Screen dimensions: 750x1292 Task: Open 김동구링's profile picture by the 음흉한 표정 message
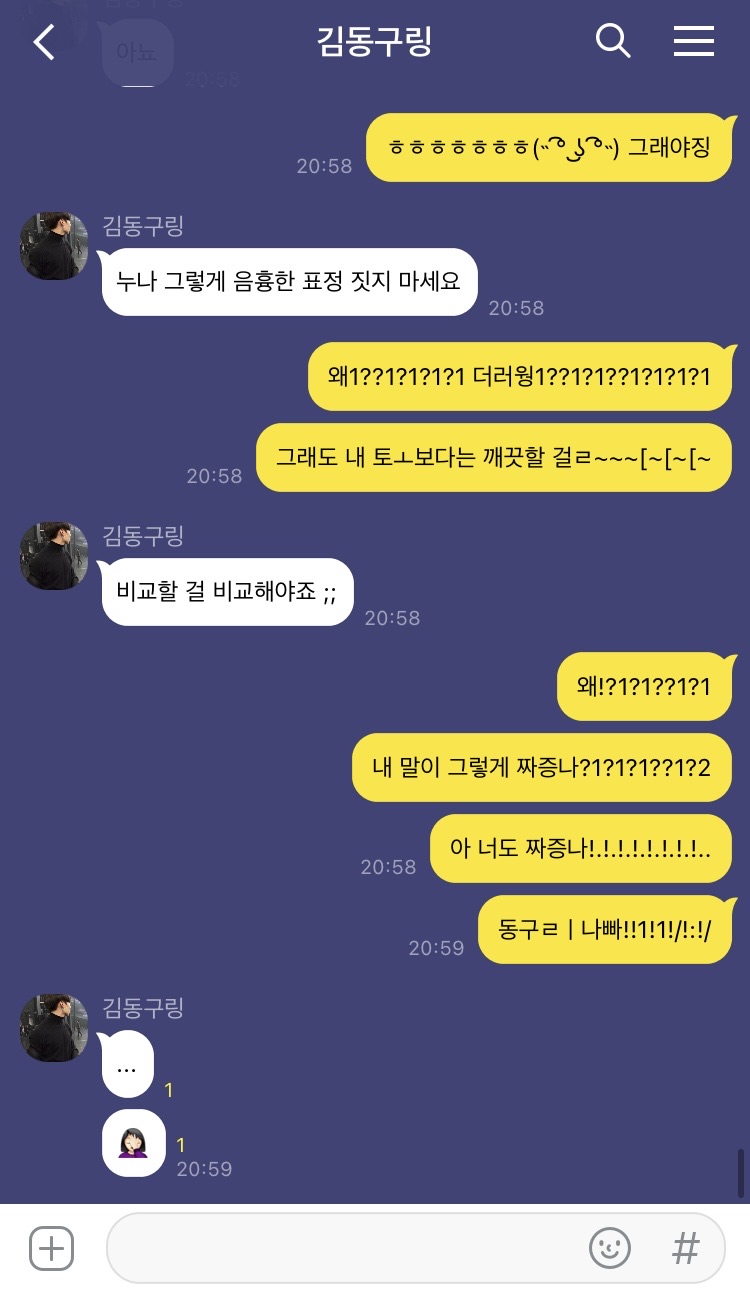[54, 246]
